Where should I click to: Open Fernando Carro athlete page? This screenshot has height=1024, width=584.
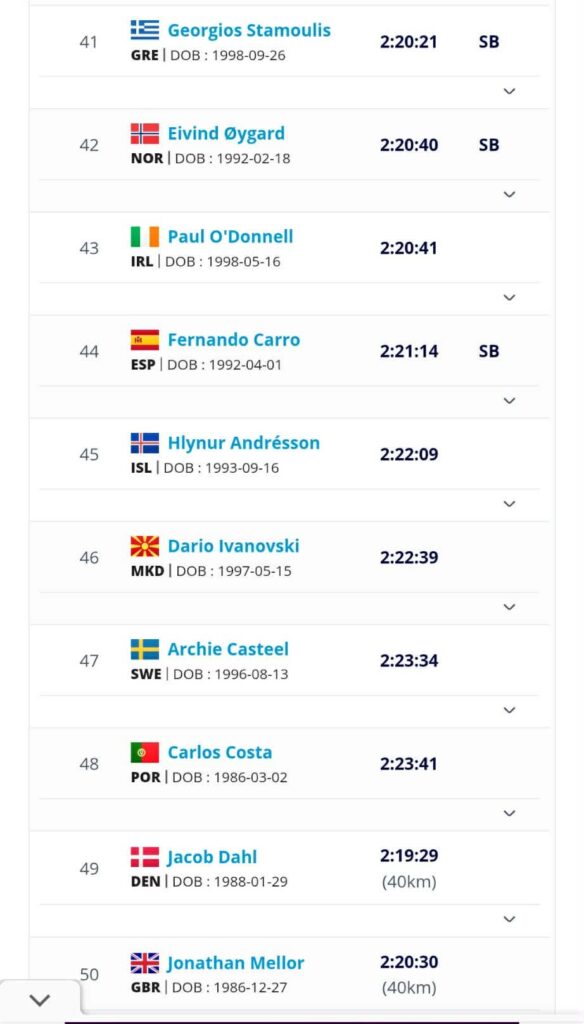pos(234,340)
